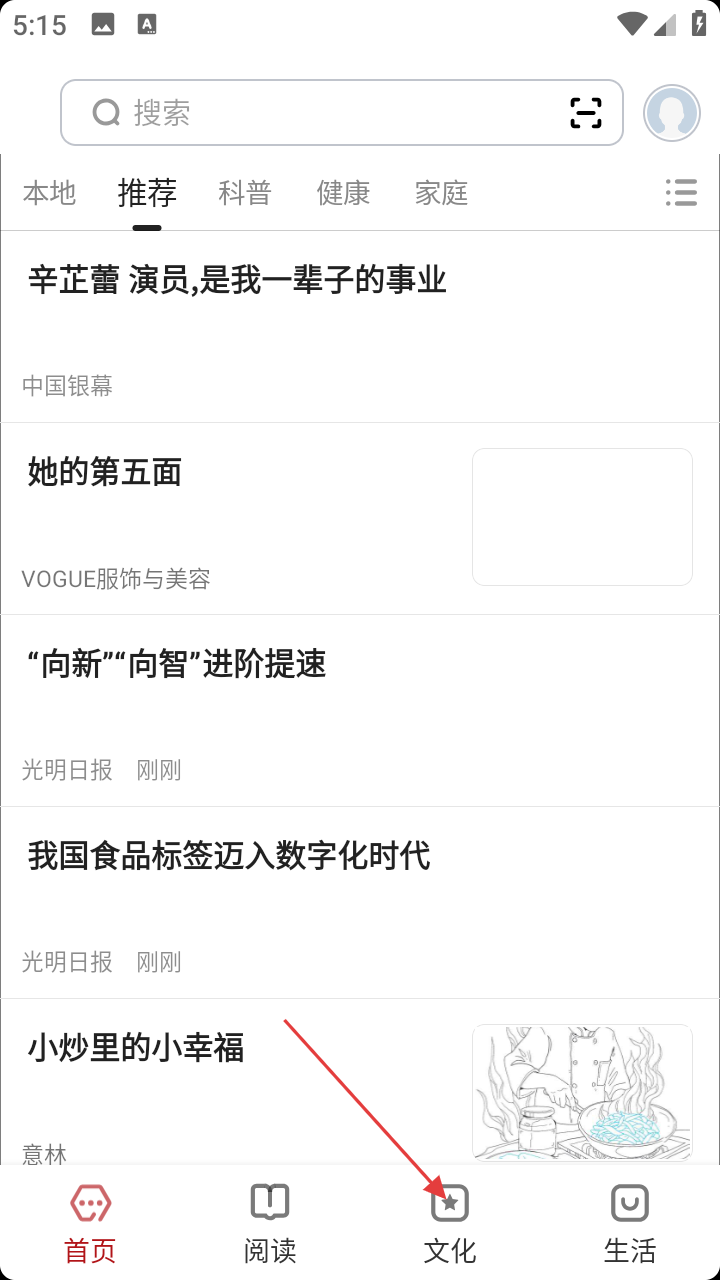Viewport: 720px width, 1280px height.
Task: Open article “向新”“向智”进阶提速
Action: click(x=177, y=665)
